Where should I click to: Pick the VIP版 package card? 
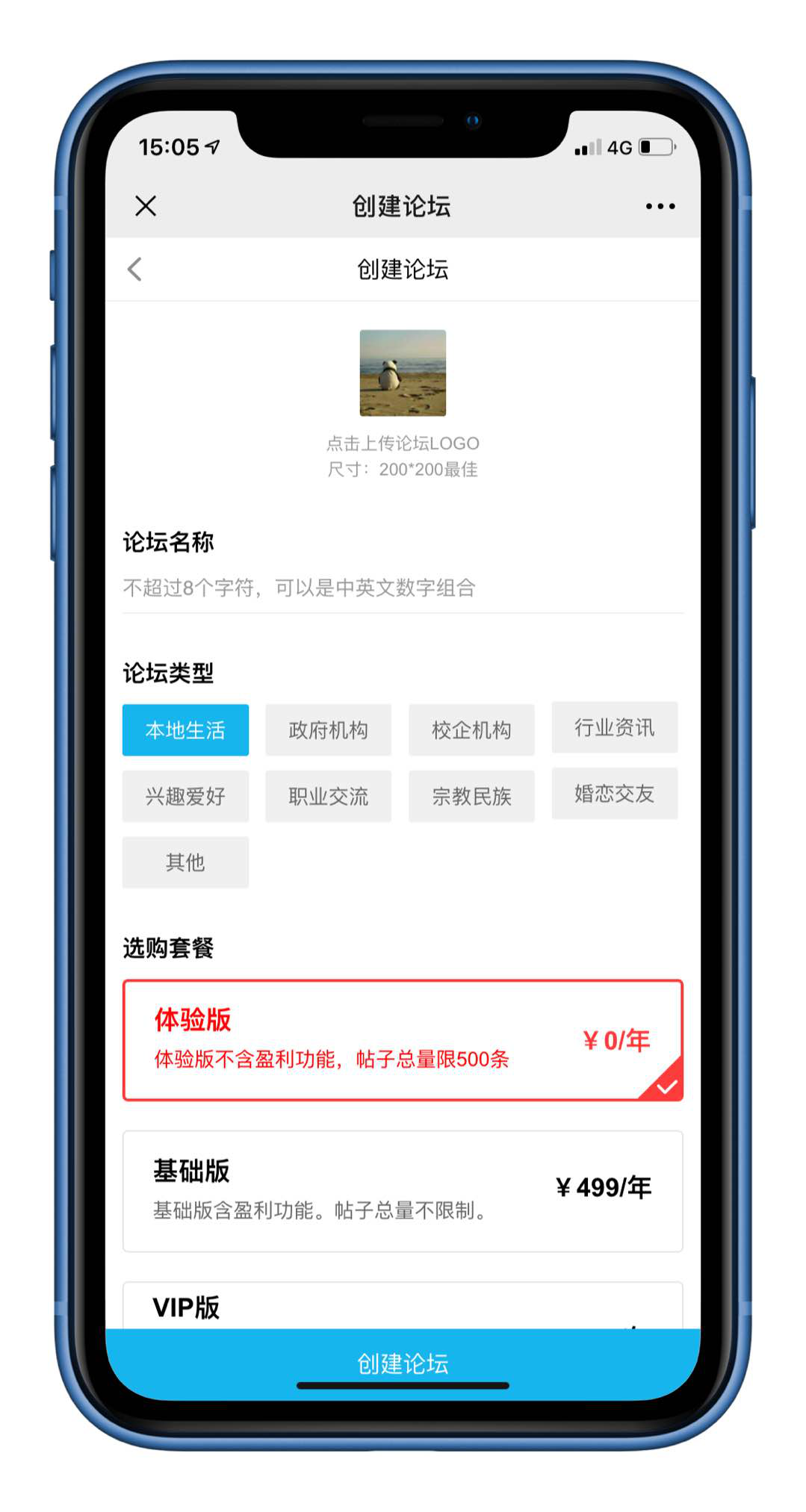tap(403, 1306)
